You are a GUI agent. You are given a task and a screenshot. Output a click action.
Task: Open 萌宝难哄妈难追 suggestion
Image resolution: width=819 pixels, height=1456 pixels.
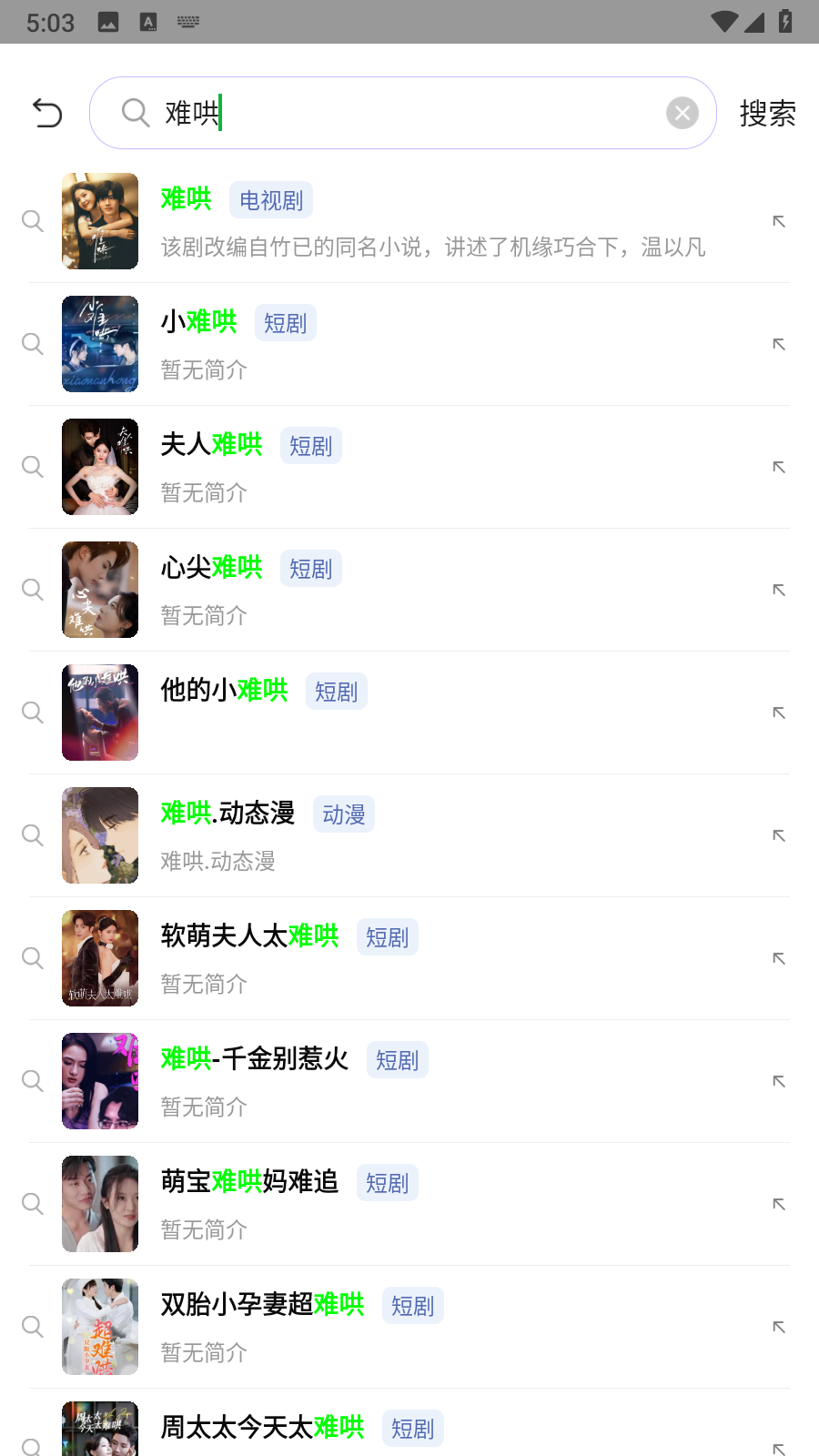tap(409, 1204)
